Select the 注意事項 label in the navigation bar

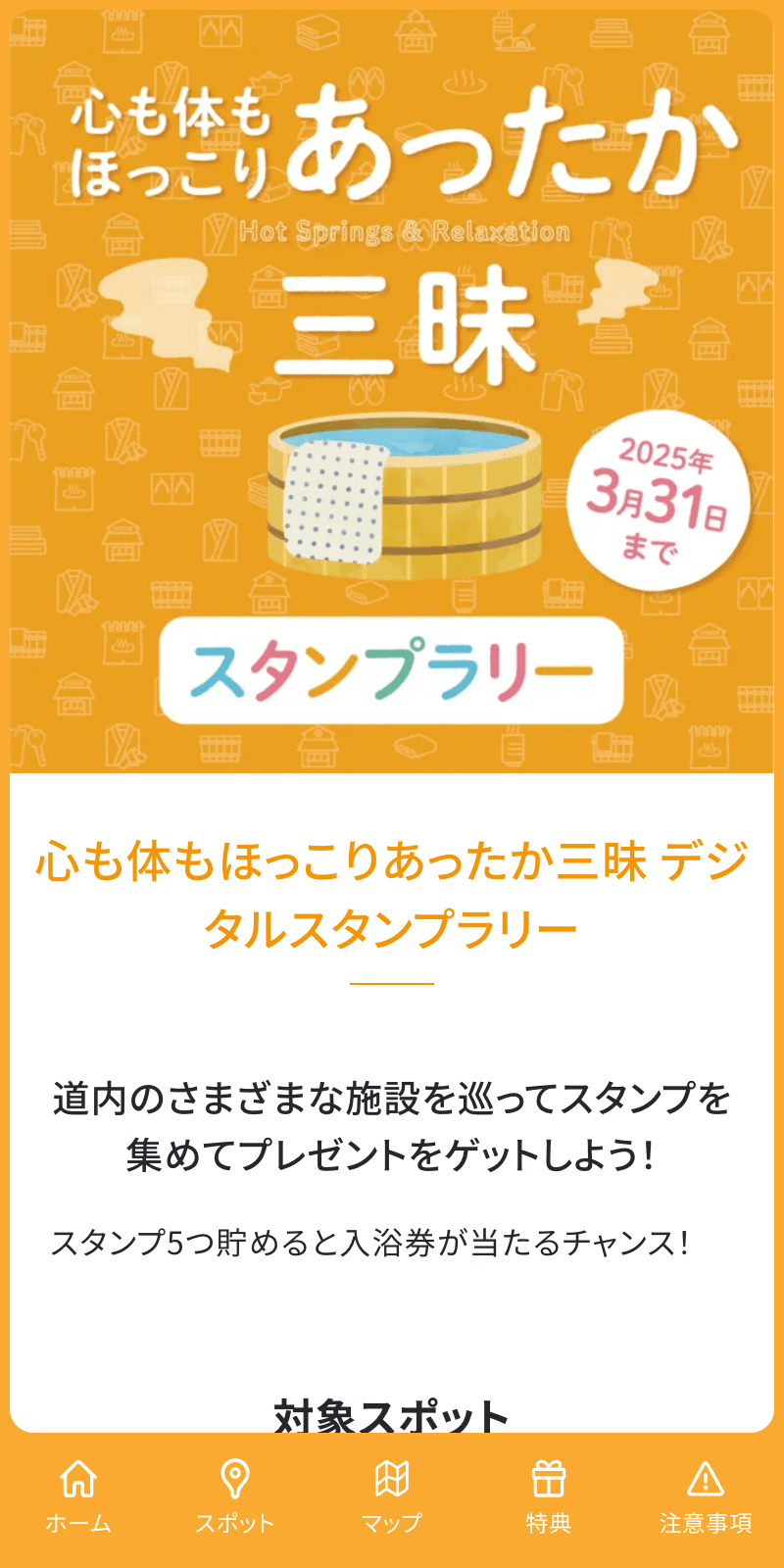tap(706, 1522)
